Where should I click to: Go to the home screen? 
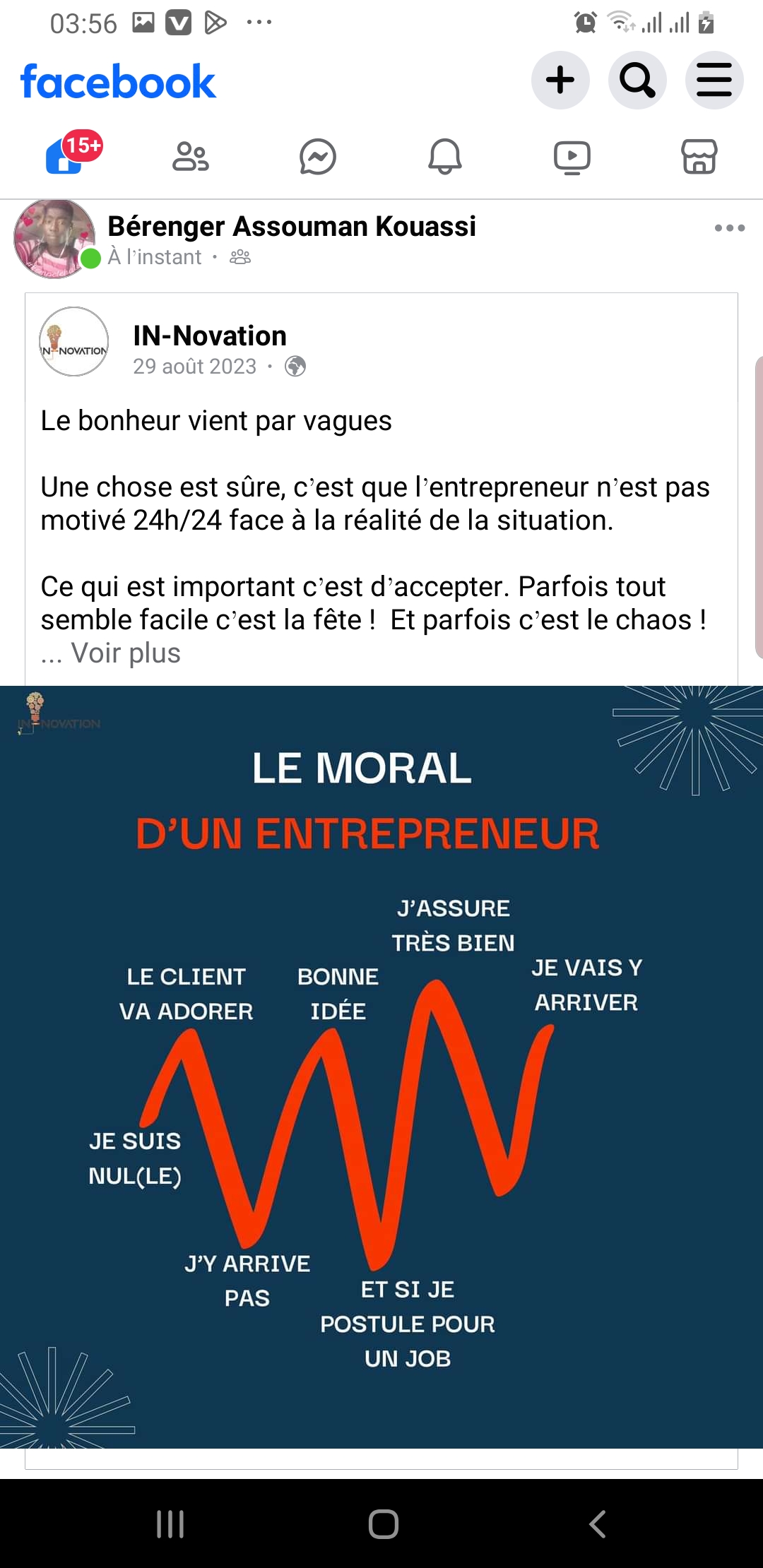(383, 1524)
